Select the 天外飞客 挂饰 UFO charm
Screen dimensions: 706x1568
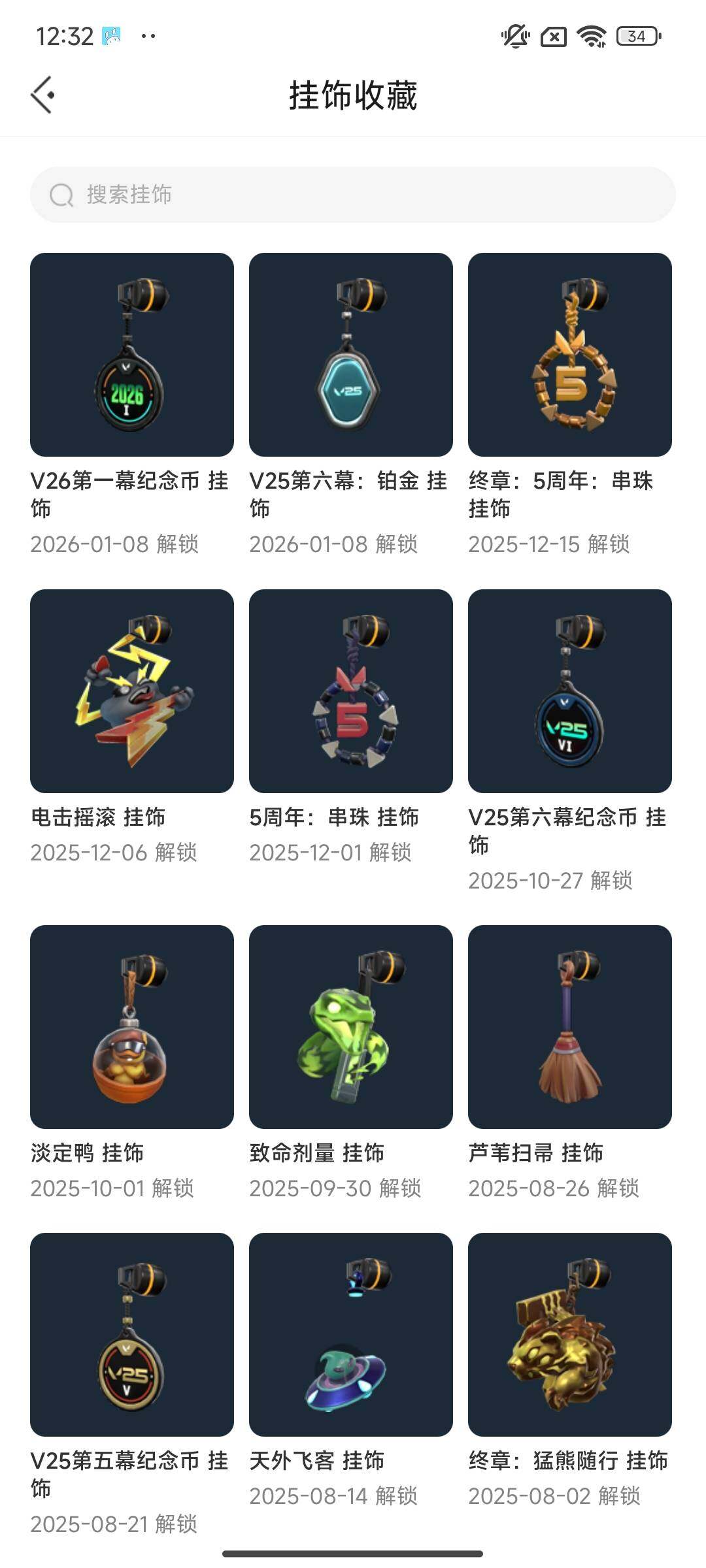(x=351, y=1335)
